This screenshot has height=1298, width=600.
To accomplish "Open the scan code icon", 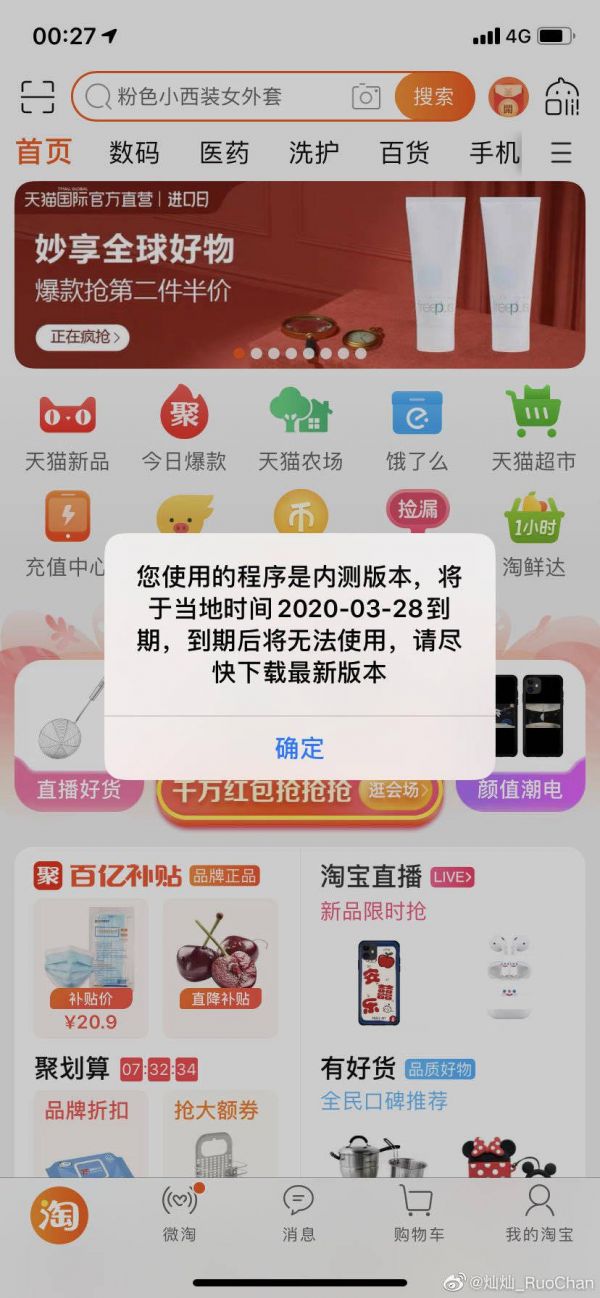I will (38, 97).
